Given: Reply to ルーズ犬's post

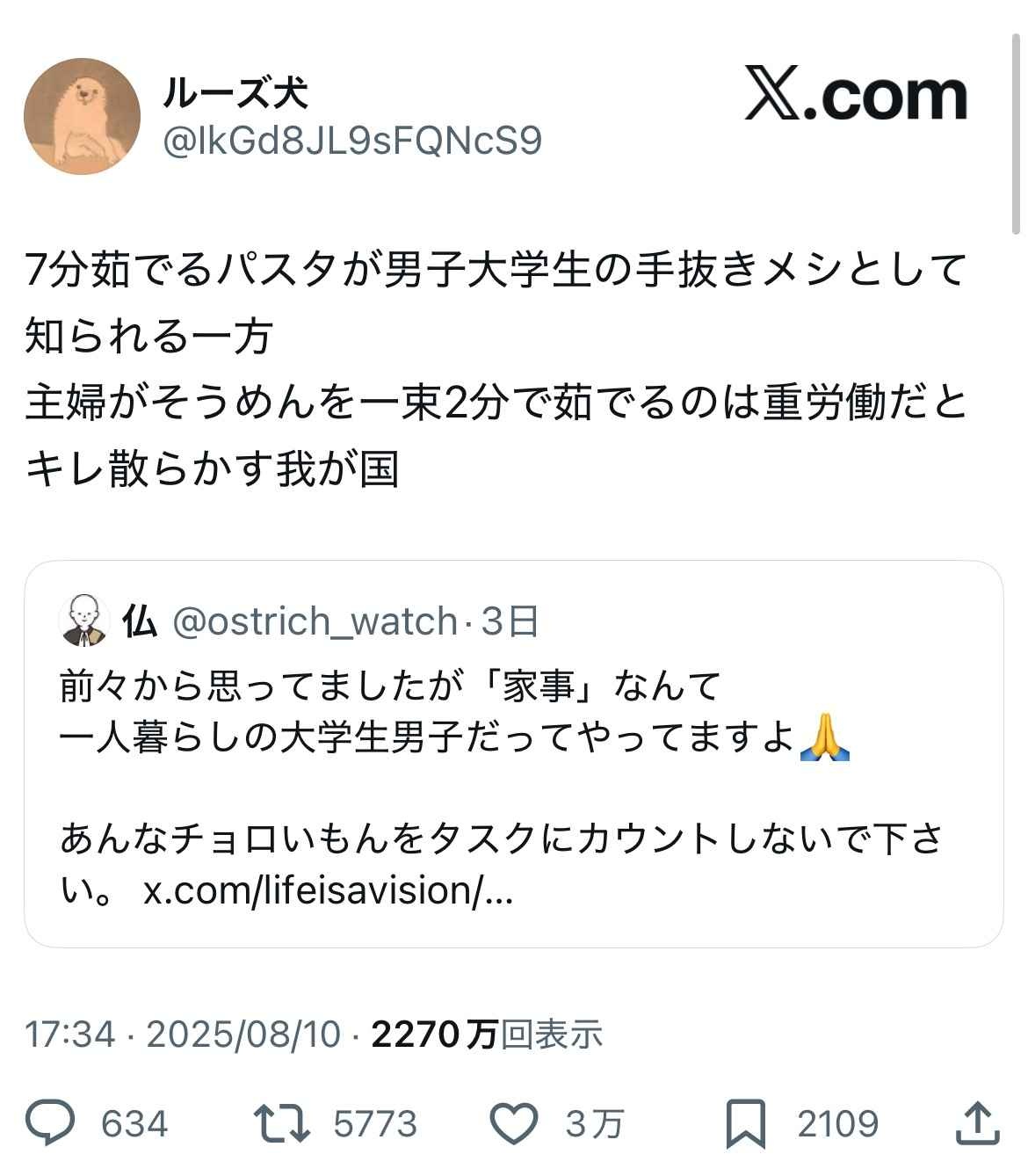Looking at the screenshot, I should click(x=50, y=1122).
